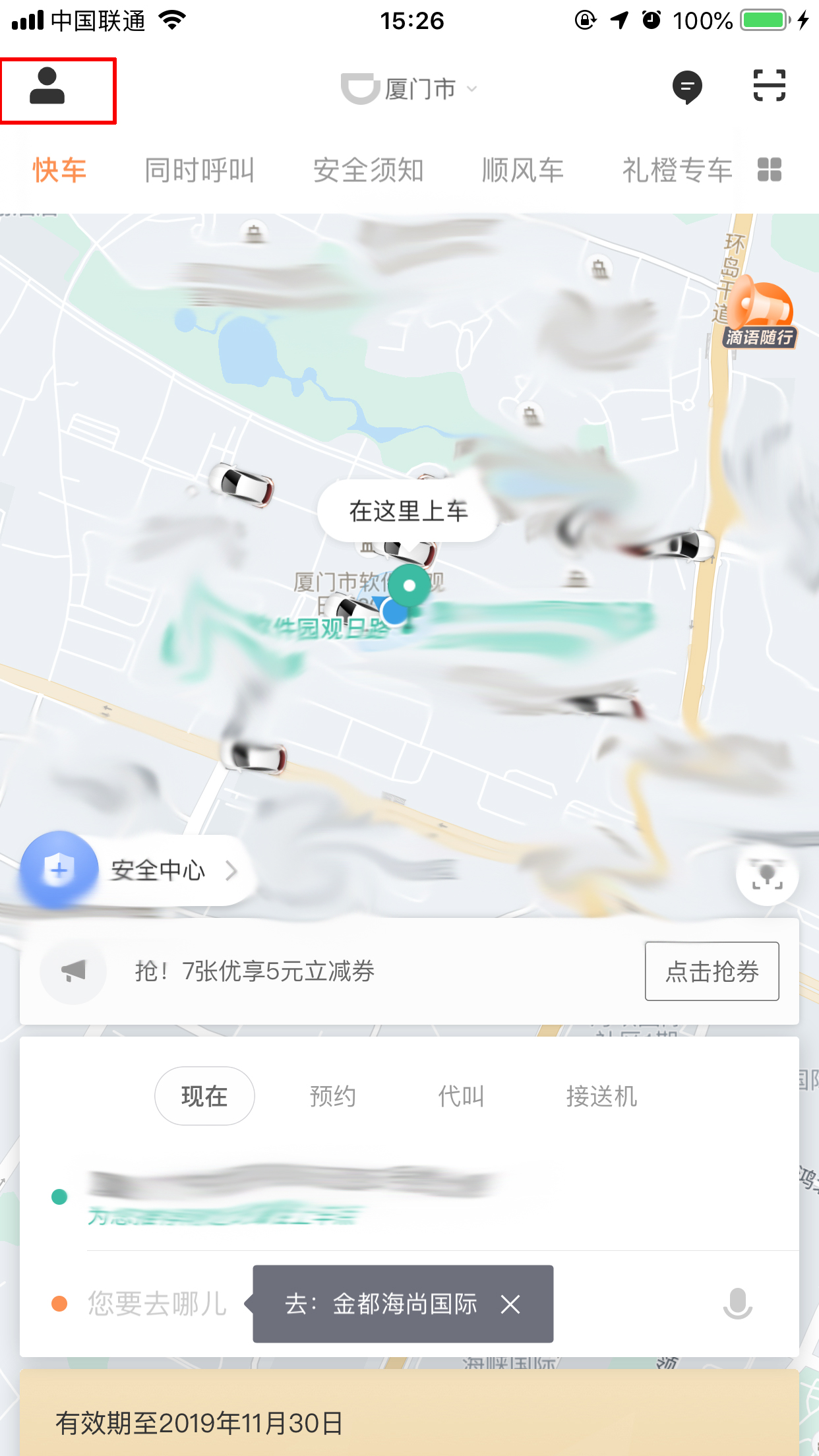Switch to the 顺风车 tab
Image resolution: width=819 pixels, height=1456 pixels.
click(522, 169)
